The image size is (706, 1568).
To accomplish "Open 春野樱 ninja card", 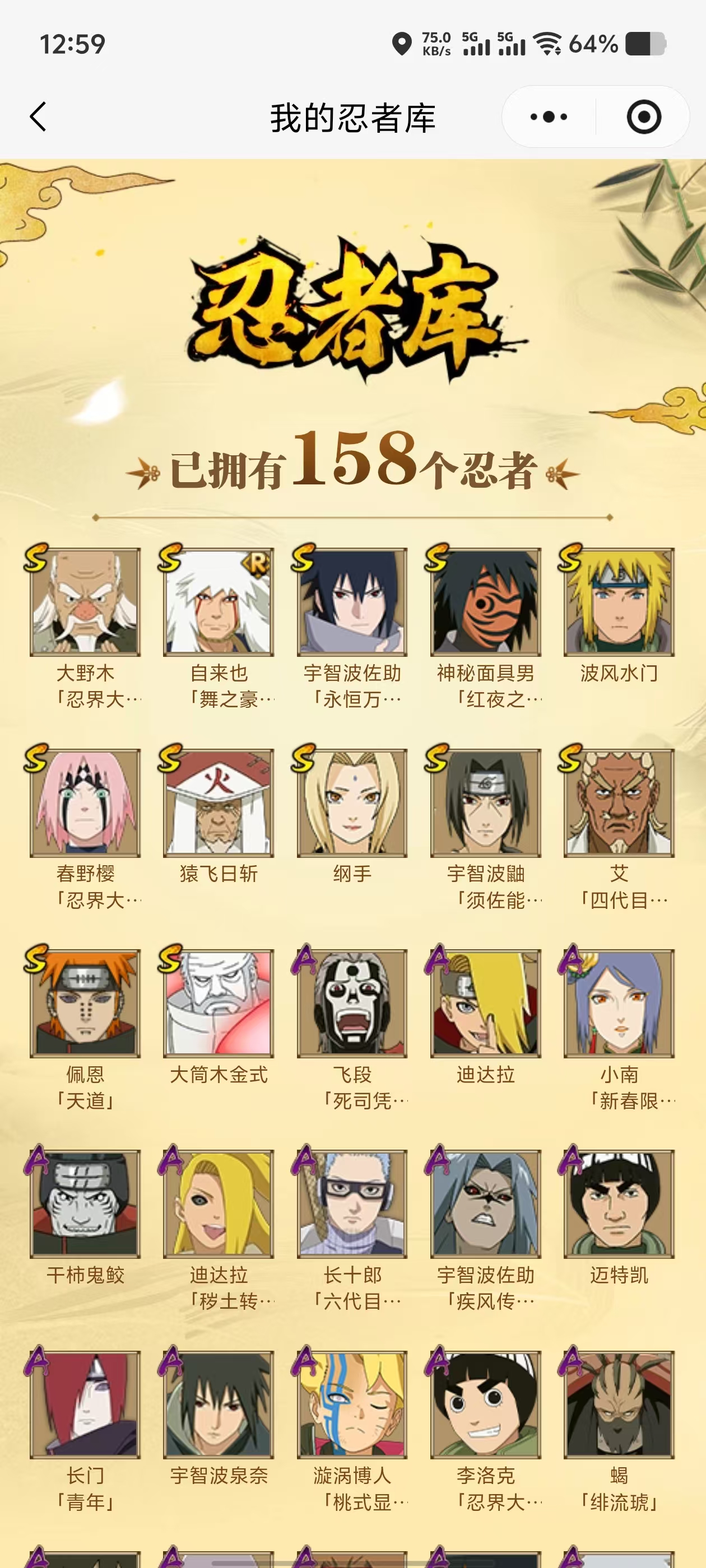I will (85, 802).
